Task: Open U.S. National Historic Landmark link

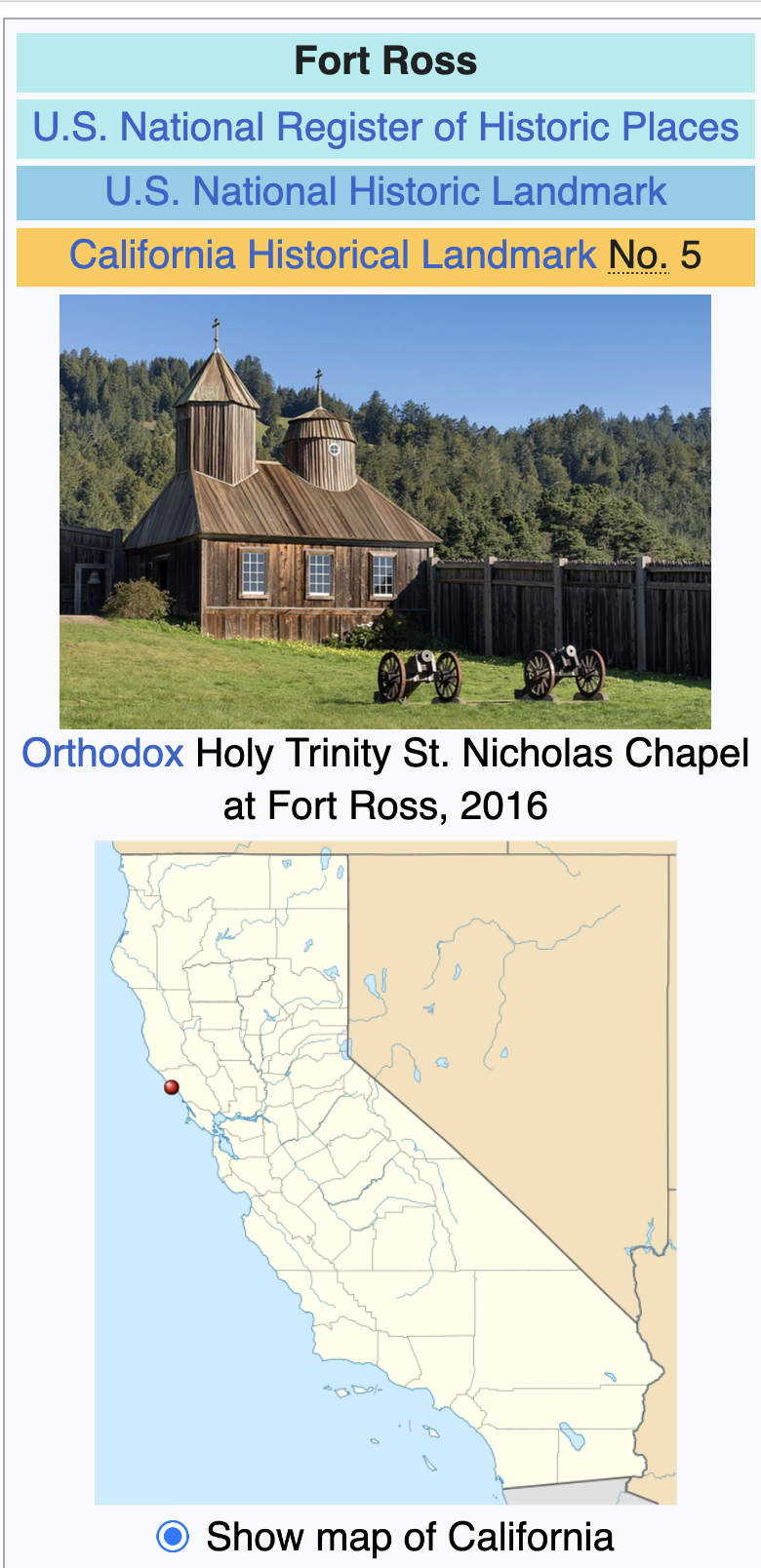Action: pos(385,191)
